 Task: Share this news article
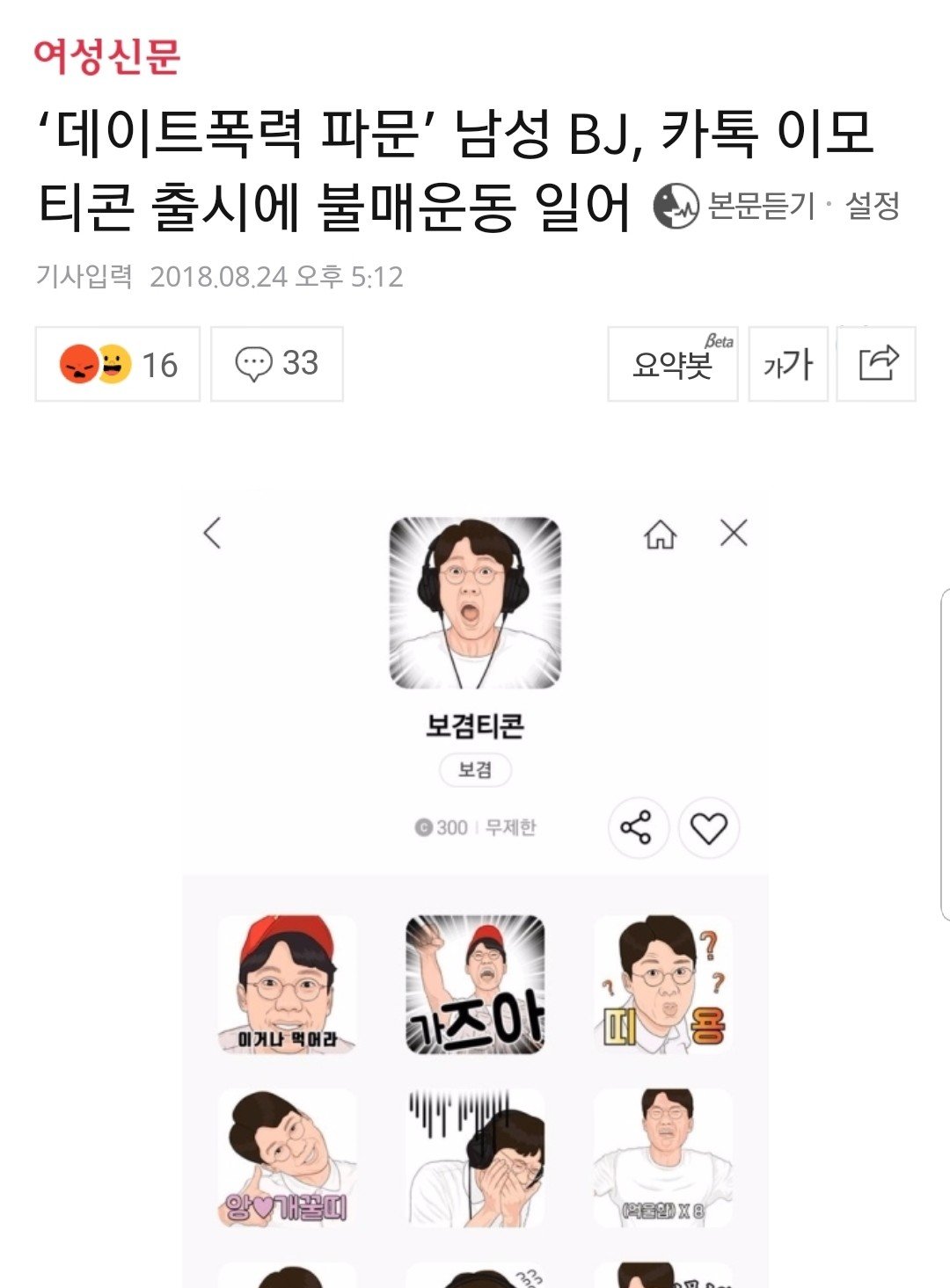[x=876, y=364]
